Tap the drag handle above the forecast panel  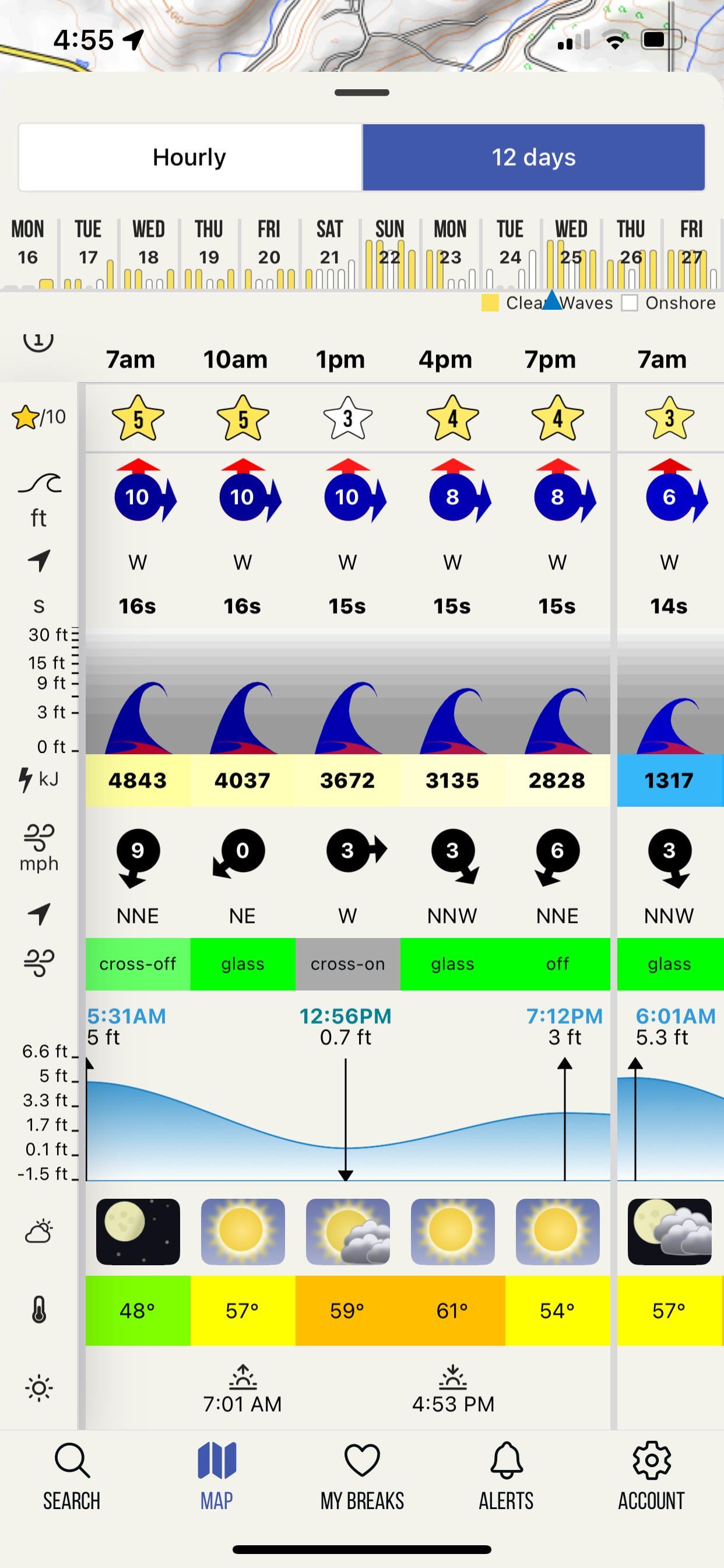coord(362,93)
